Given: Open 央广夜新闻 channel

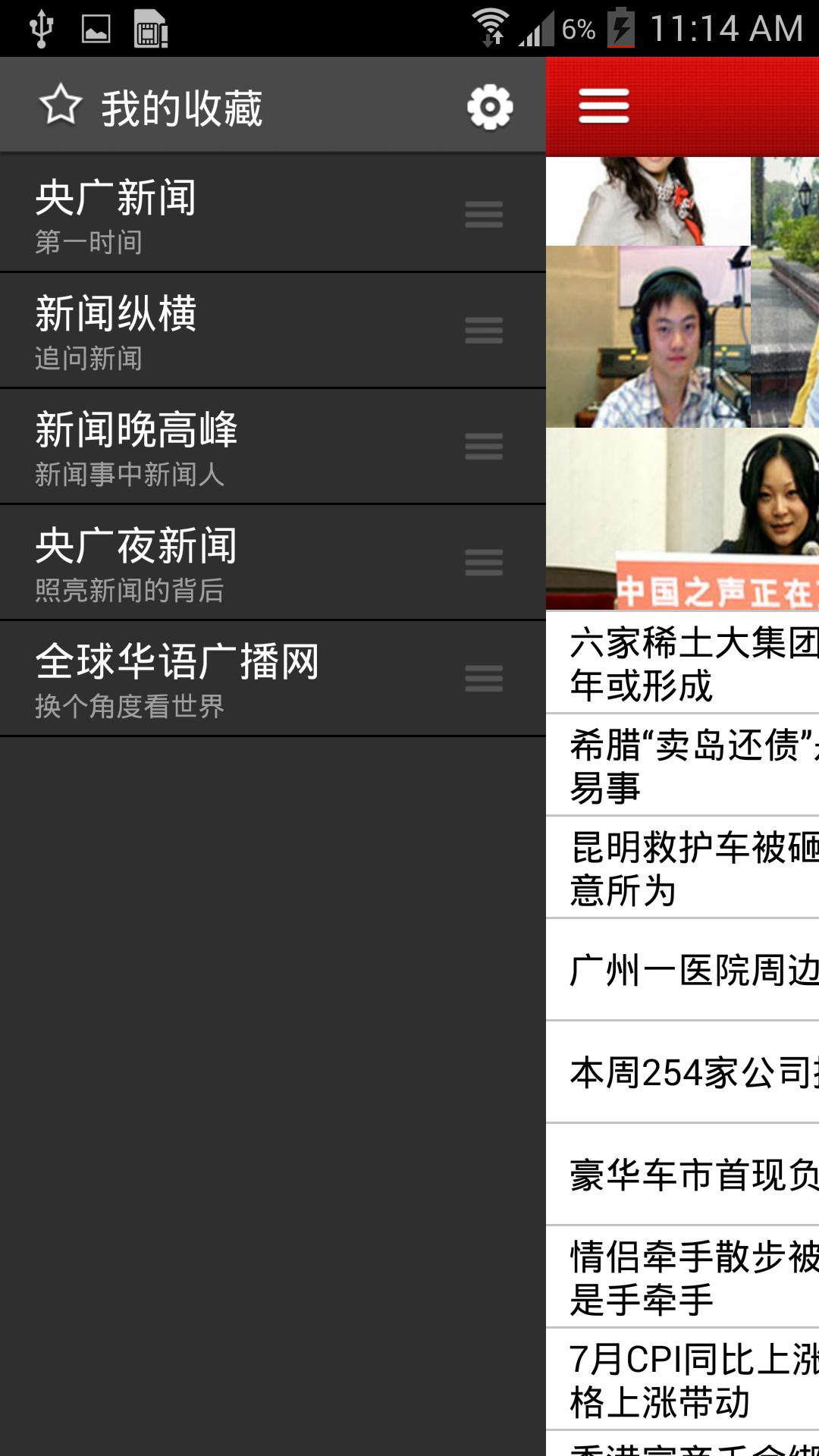Looking at the screenshot, I should click(x=227, y=563).
